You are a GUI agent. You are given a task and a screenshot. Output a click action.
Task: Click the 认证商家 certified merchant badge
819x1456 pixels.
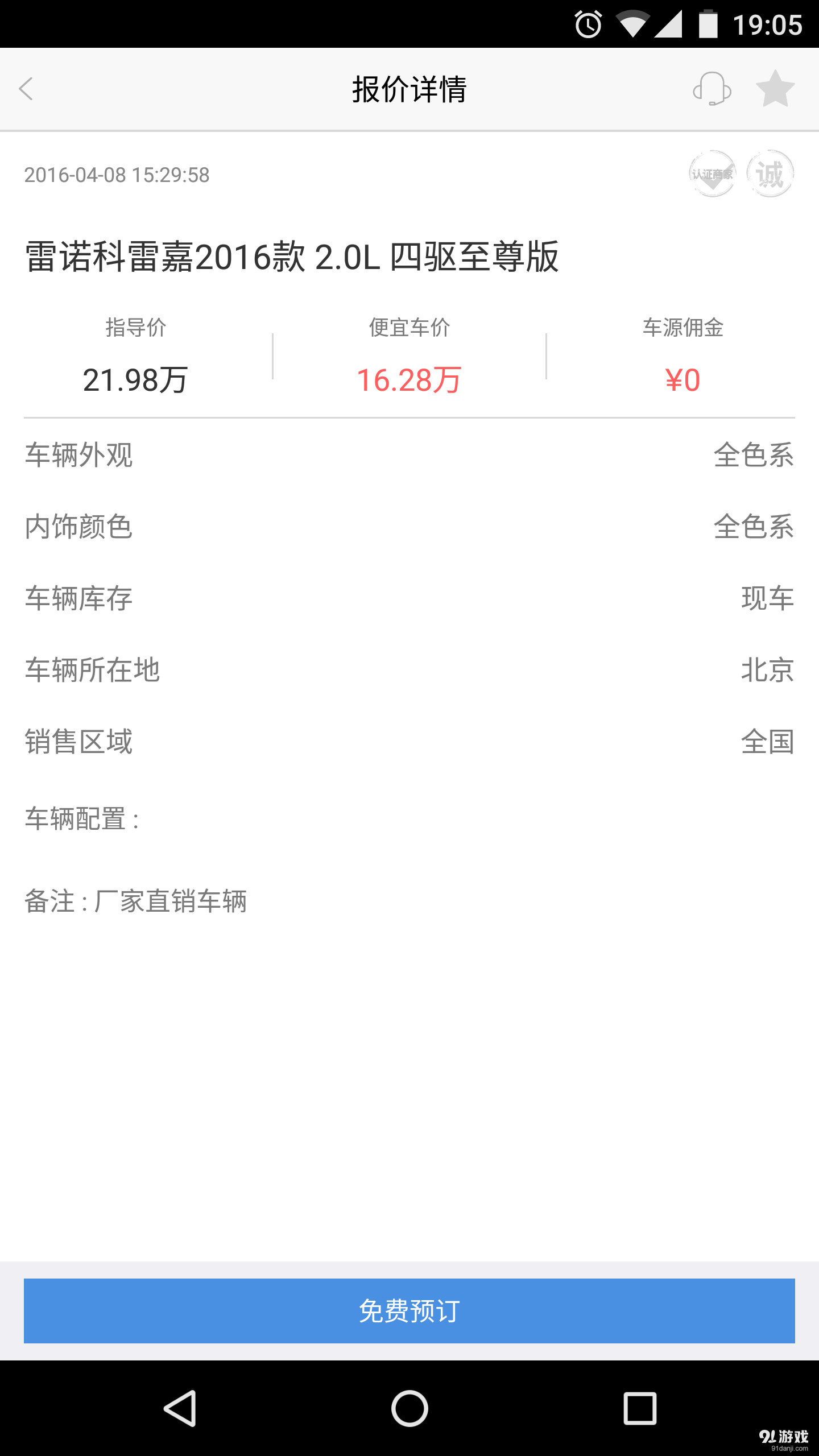(712, 173)
